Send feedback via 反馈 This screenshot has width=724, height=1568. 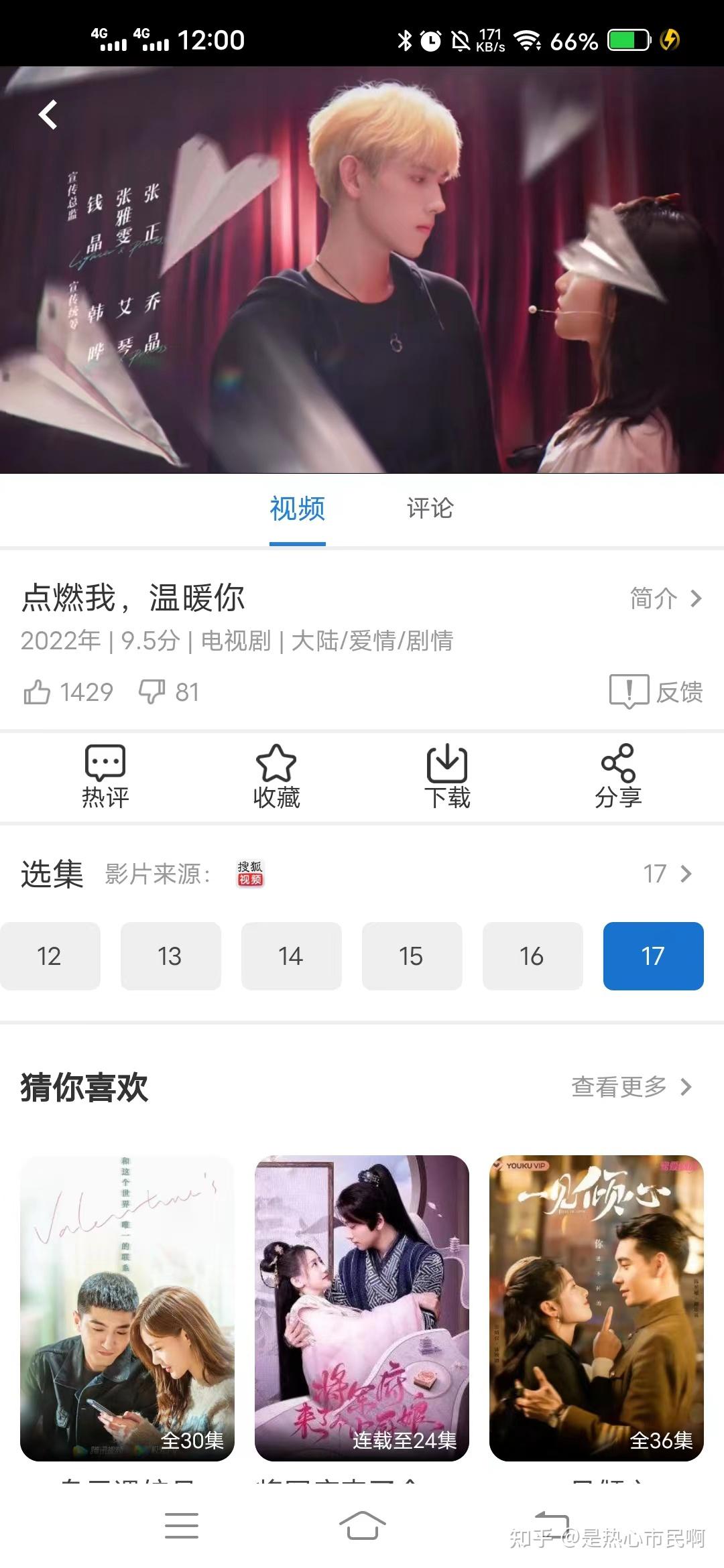(656, 692)
